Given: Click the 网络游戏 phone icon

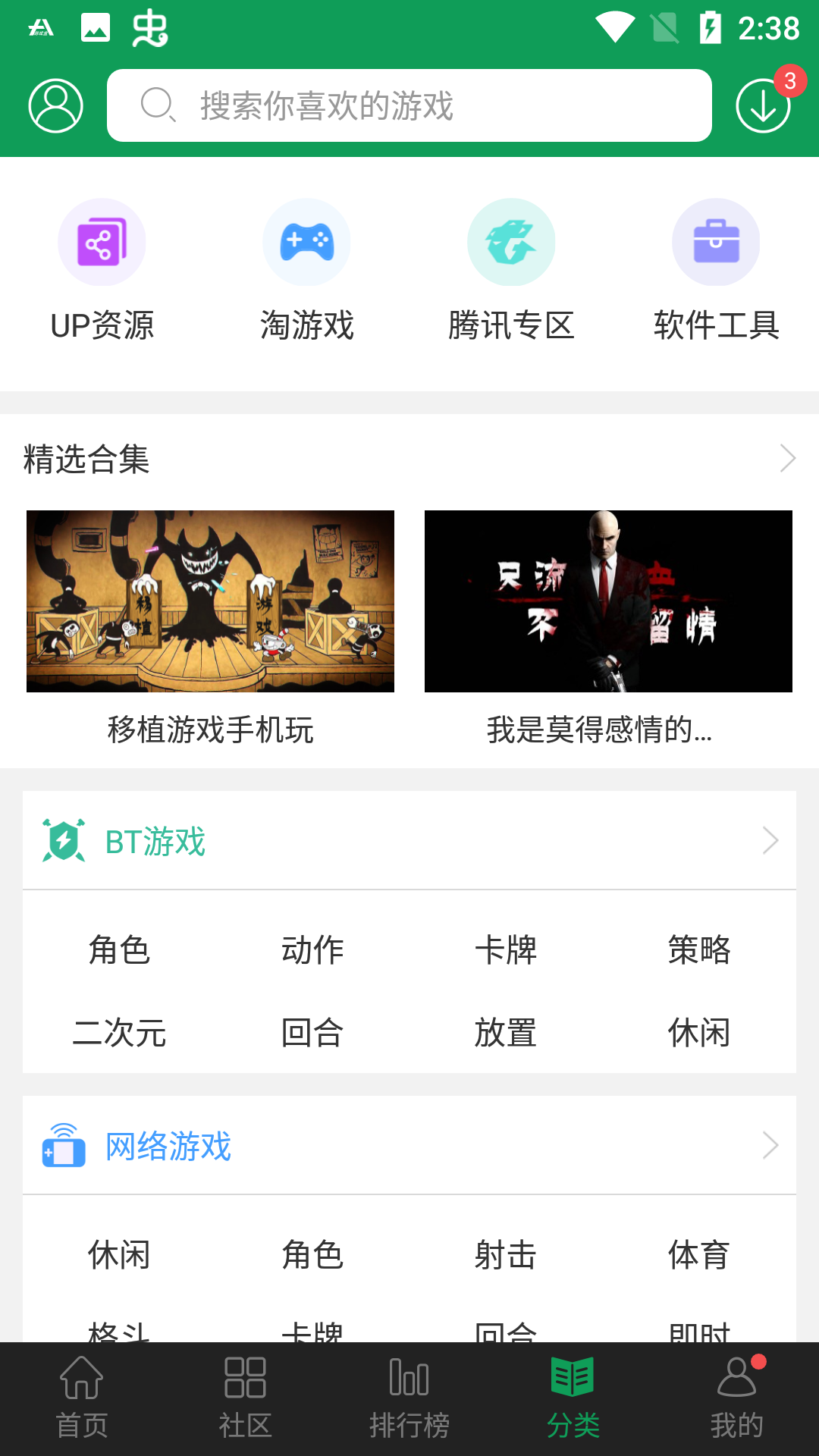Looking at the screenshot, I should point(65,1146).
